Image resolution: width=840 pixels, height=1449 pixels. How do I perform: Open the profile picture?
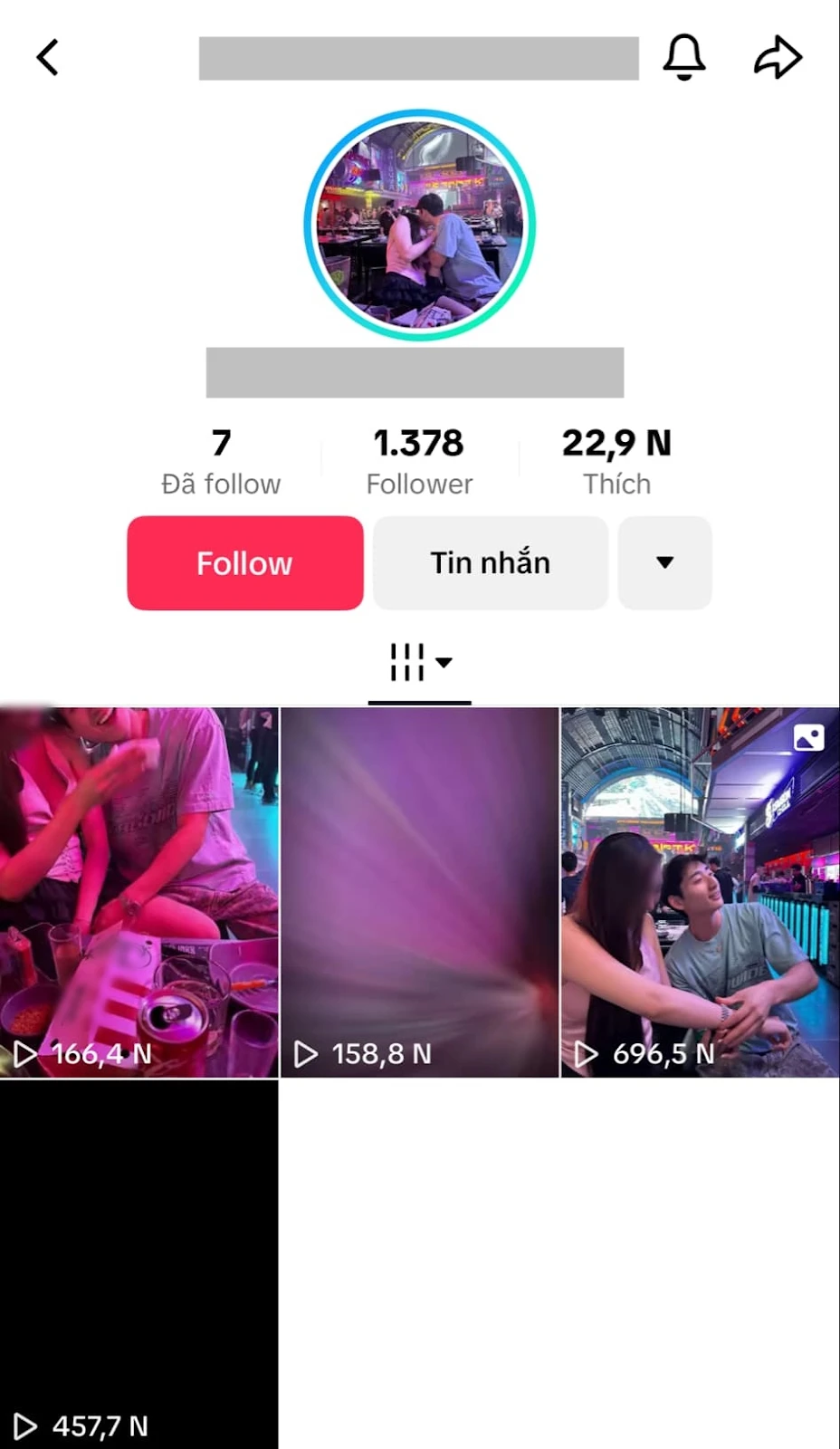click(419, 226)
